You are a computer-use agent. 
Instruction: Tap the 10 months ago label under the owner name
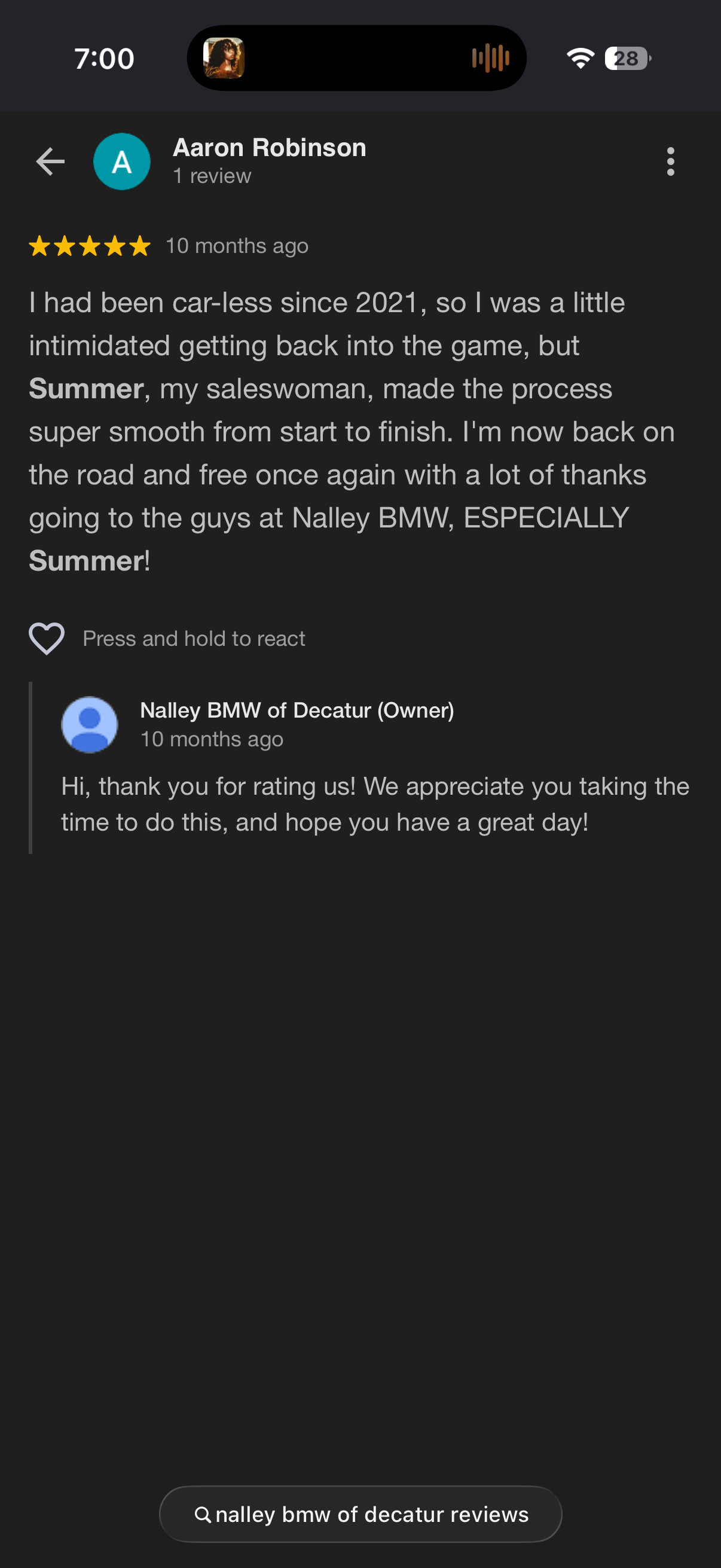click(x=211, y=739)
